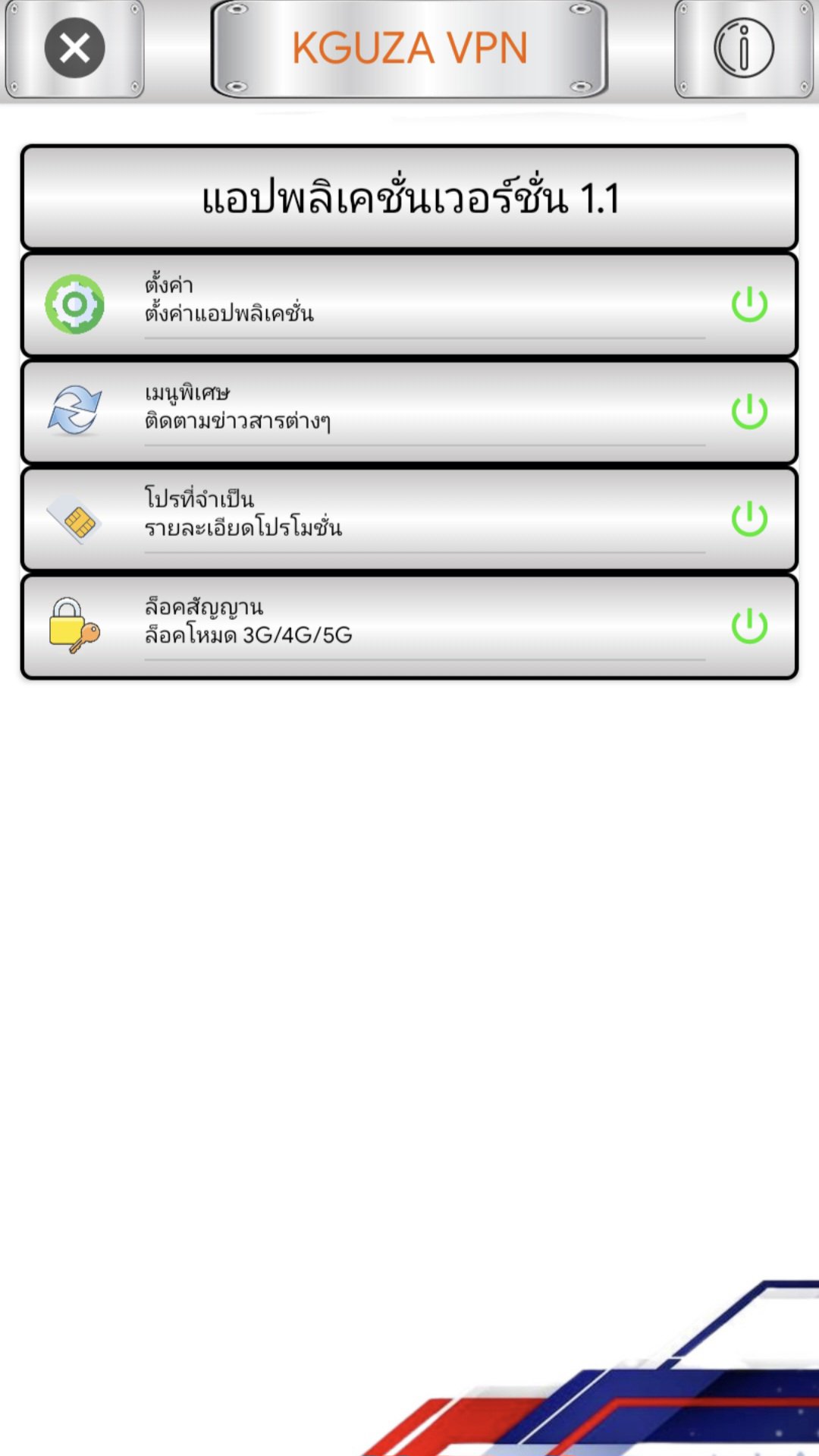Open ล็อคสัญญาน 3G/4G/5G lock row
The height and width of the screenshot is (1456, 819).
(409, 627)
